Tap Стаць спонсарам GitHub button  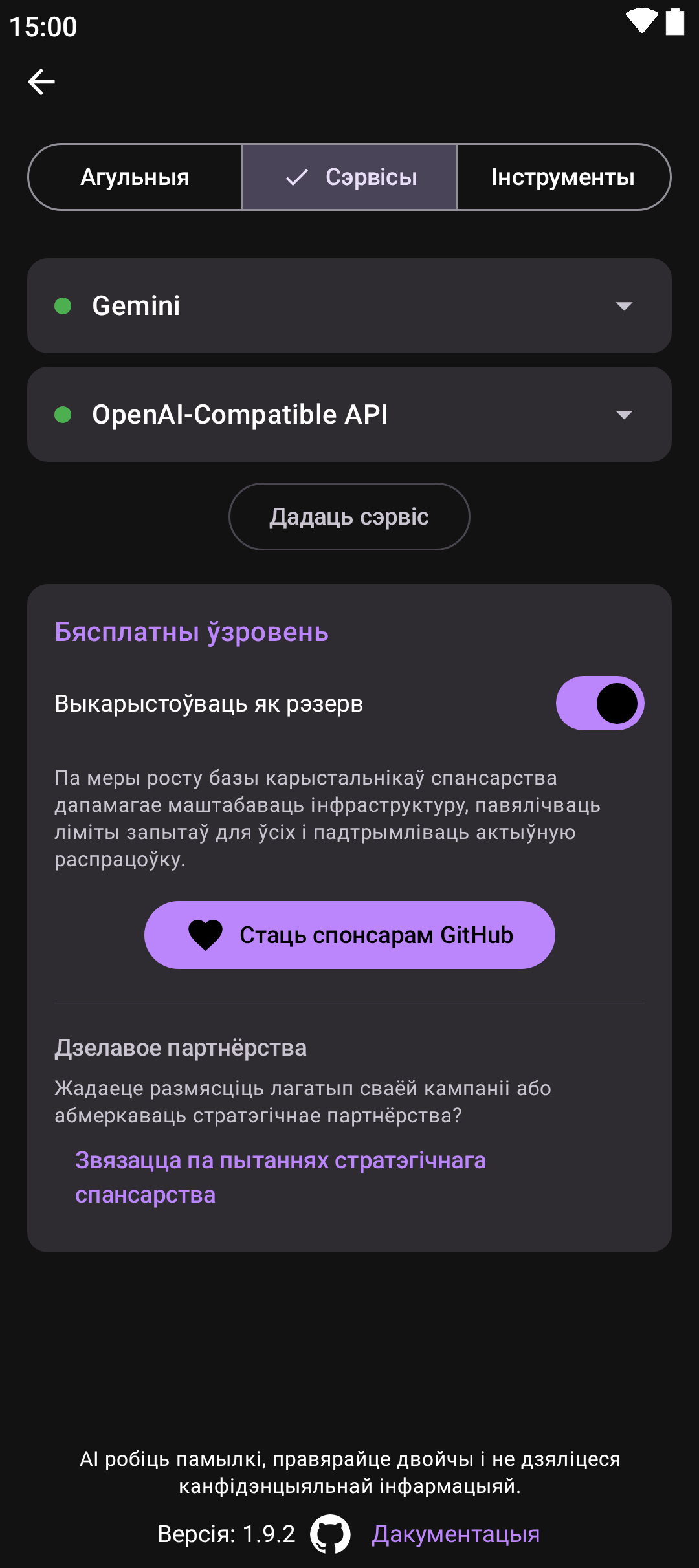click(349, 935)
